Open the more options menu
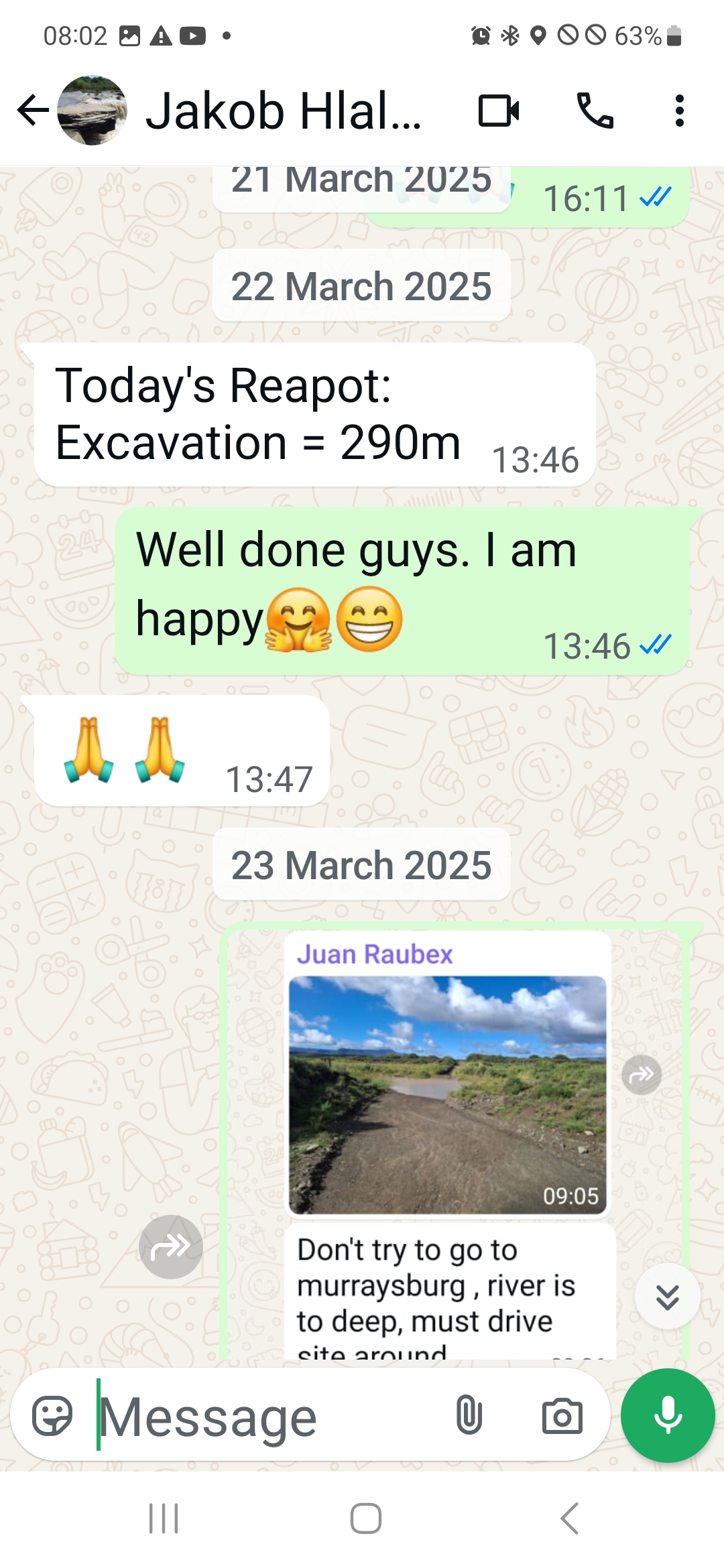This screenshot has width=724, height=1568. click(679, 111)
